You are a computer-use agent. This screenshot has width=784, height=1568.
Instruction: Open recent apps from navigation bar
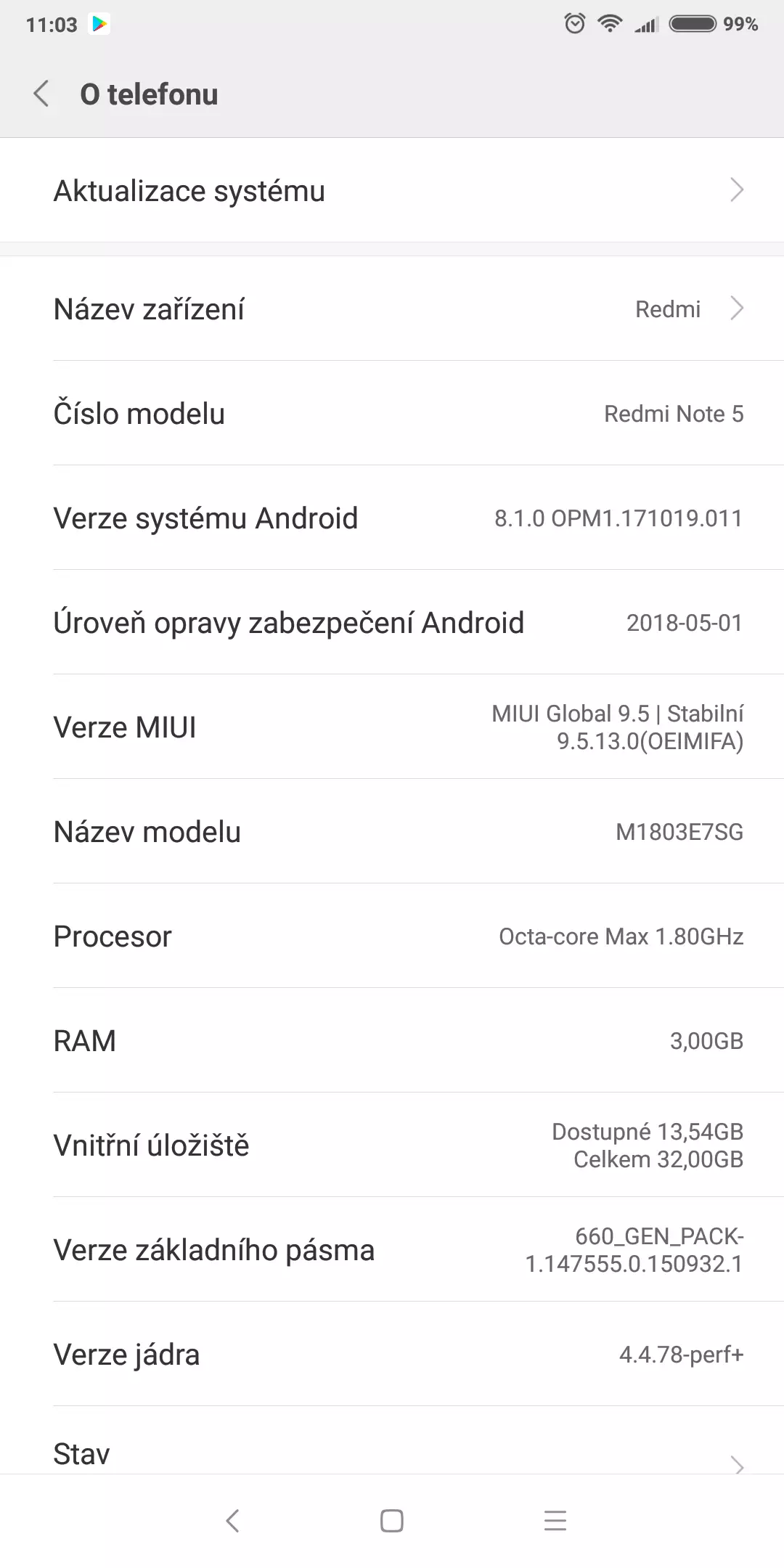point(555,1521)
